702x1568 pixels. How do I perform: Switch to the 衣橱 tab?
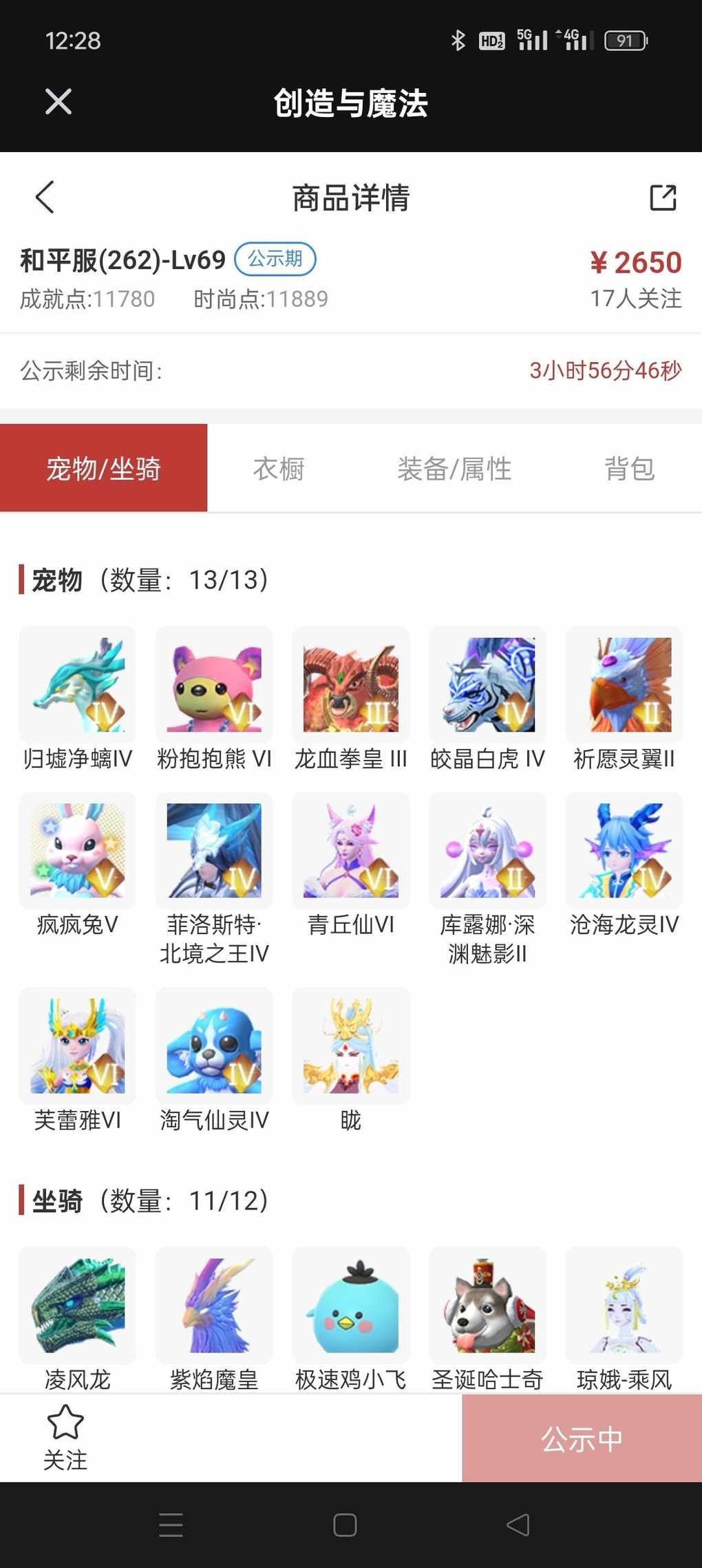279,469
